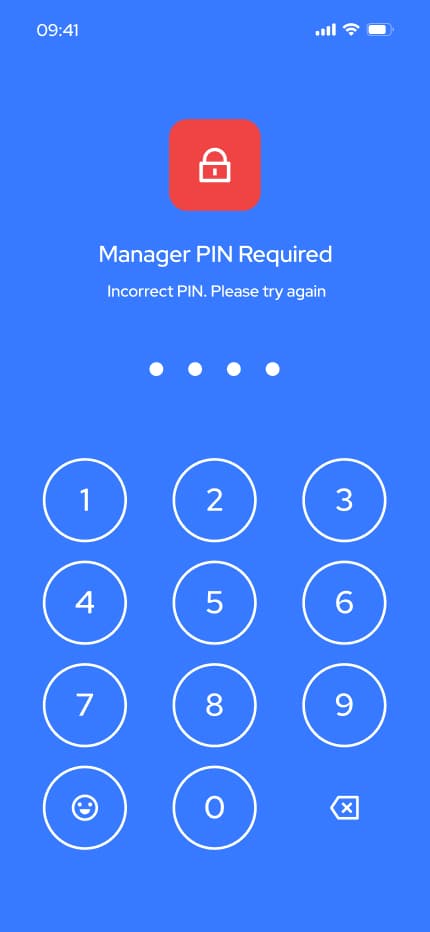Enter digit 1 on the keypad
Viewport: 430px width, 932px height.
click(x=85, y=500)
